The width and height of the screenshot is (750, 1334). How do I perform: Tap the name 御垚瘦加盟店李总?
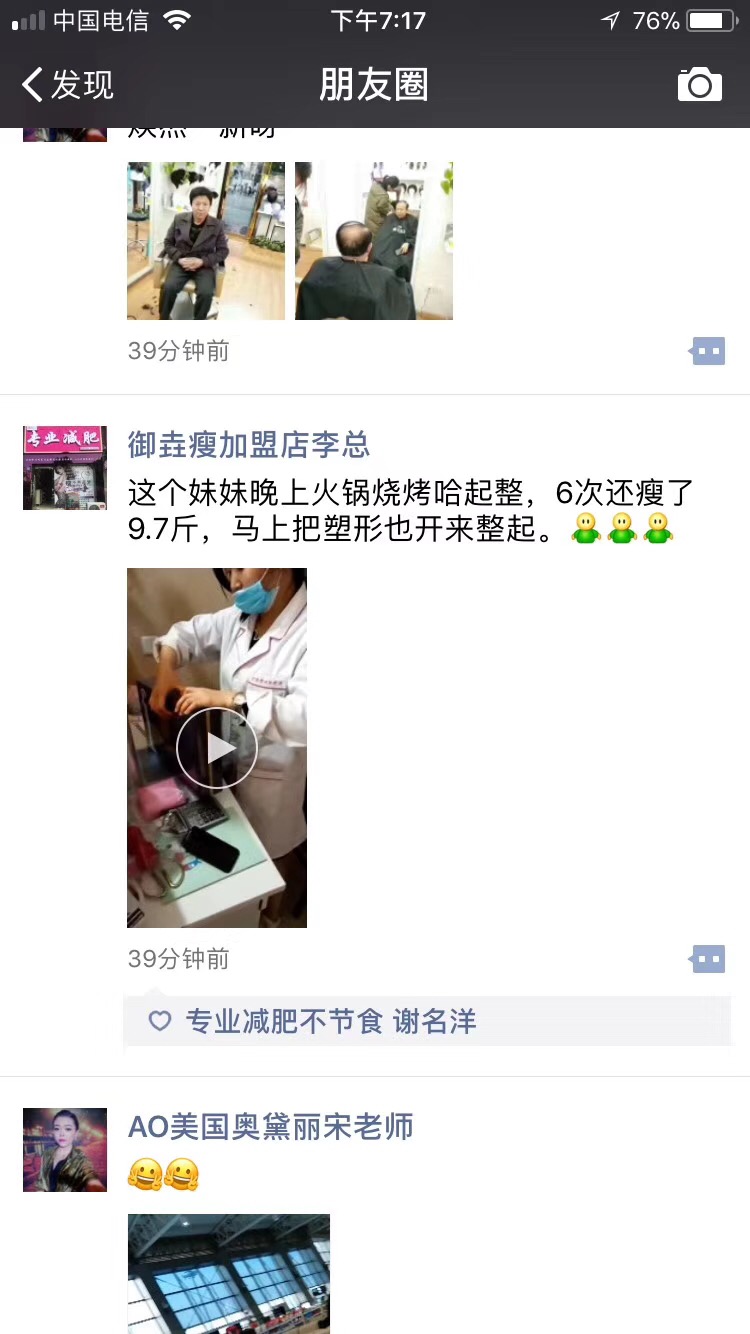249,444
